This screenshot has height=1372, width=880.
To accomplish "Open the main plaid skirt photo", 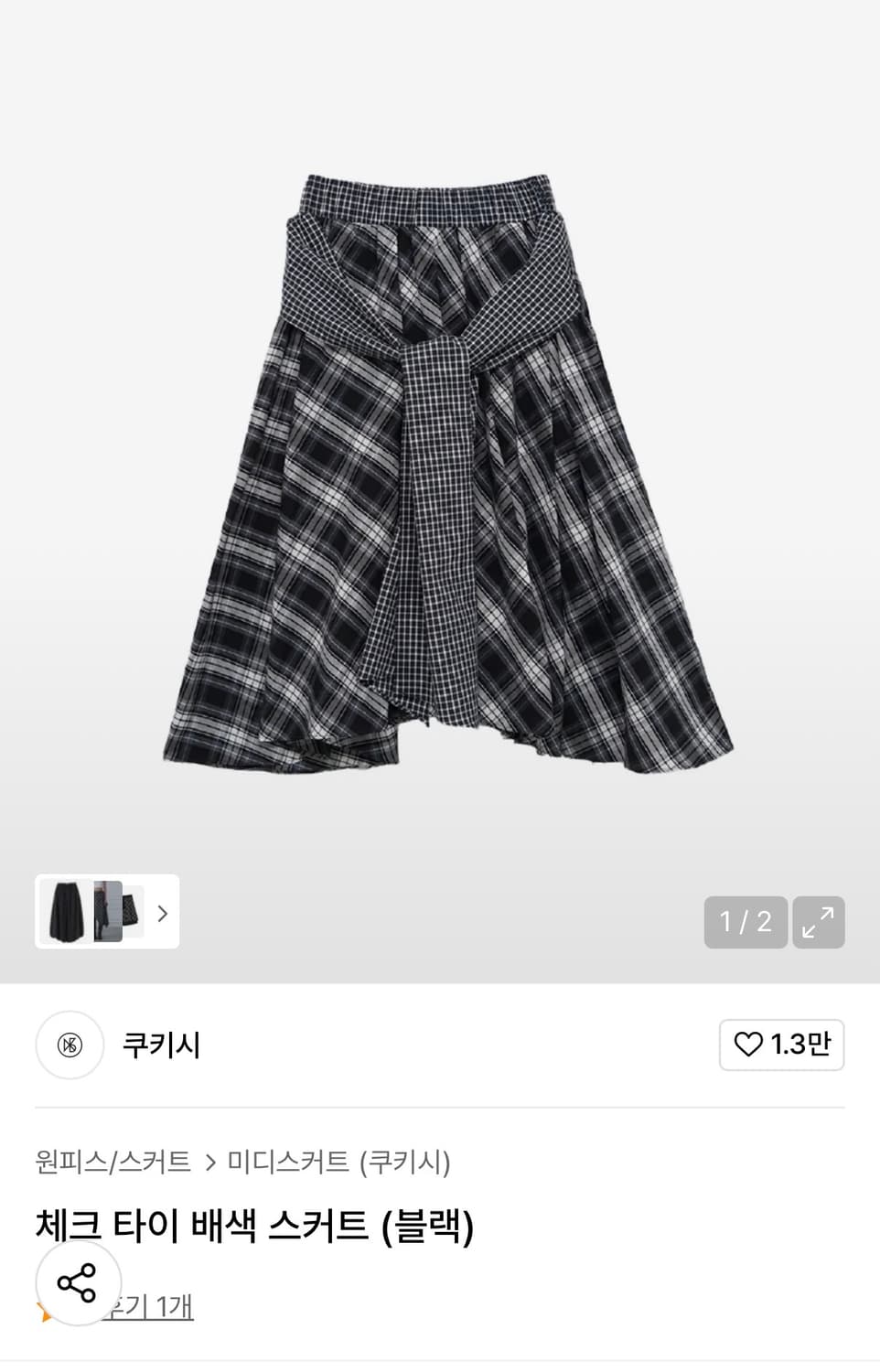I will click(x=448, y=471).
